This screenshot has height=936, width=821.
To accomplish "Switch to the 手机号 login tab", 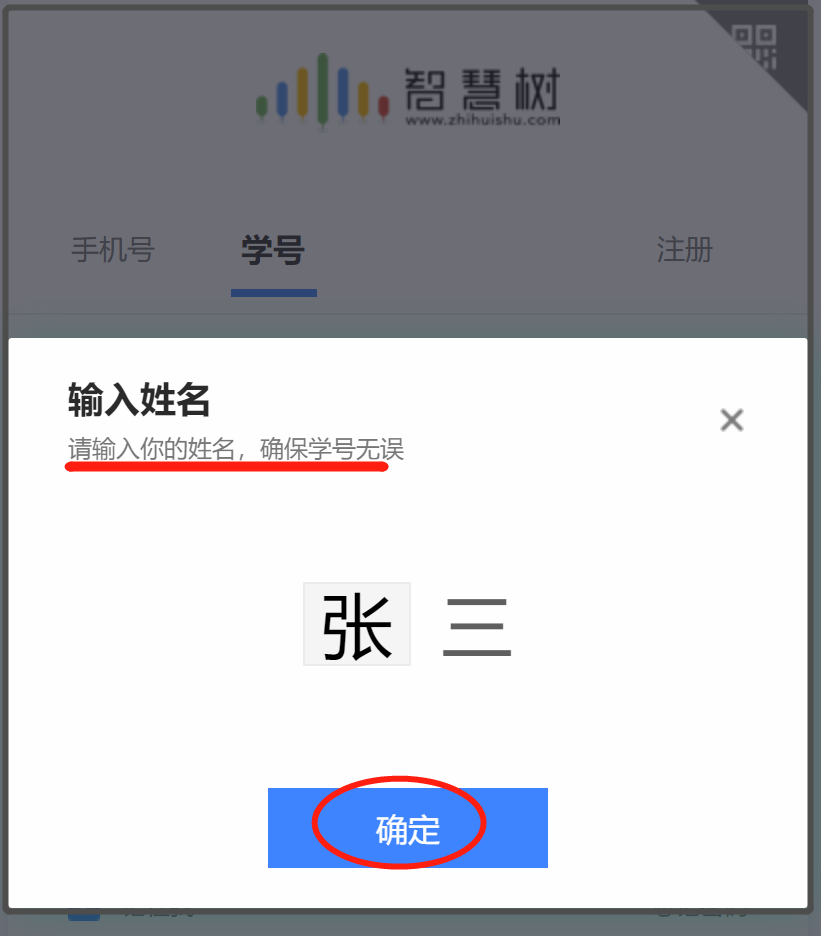I will 113,249.
